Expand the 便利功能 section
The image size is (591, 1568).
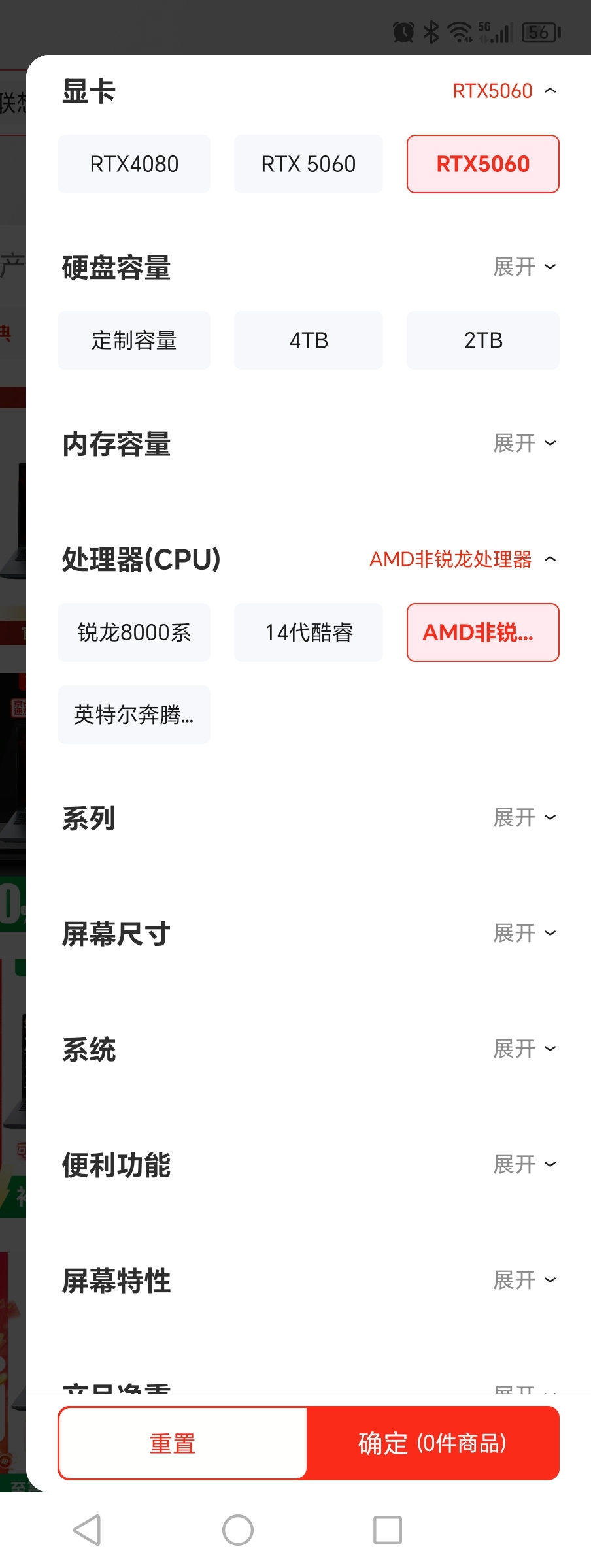click(x=524, y=1164)
